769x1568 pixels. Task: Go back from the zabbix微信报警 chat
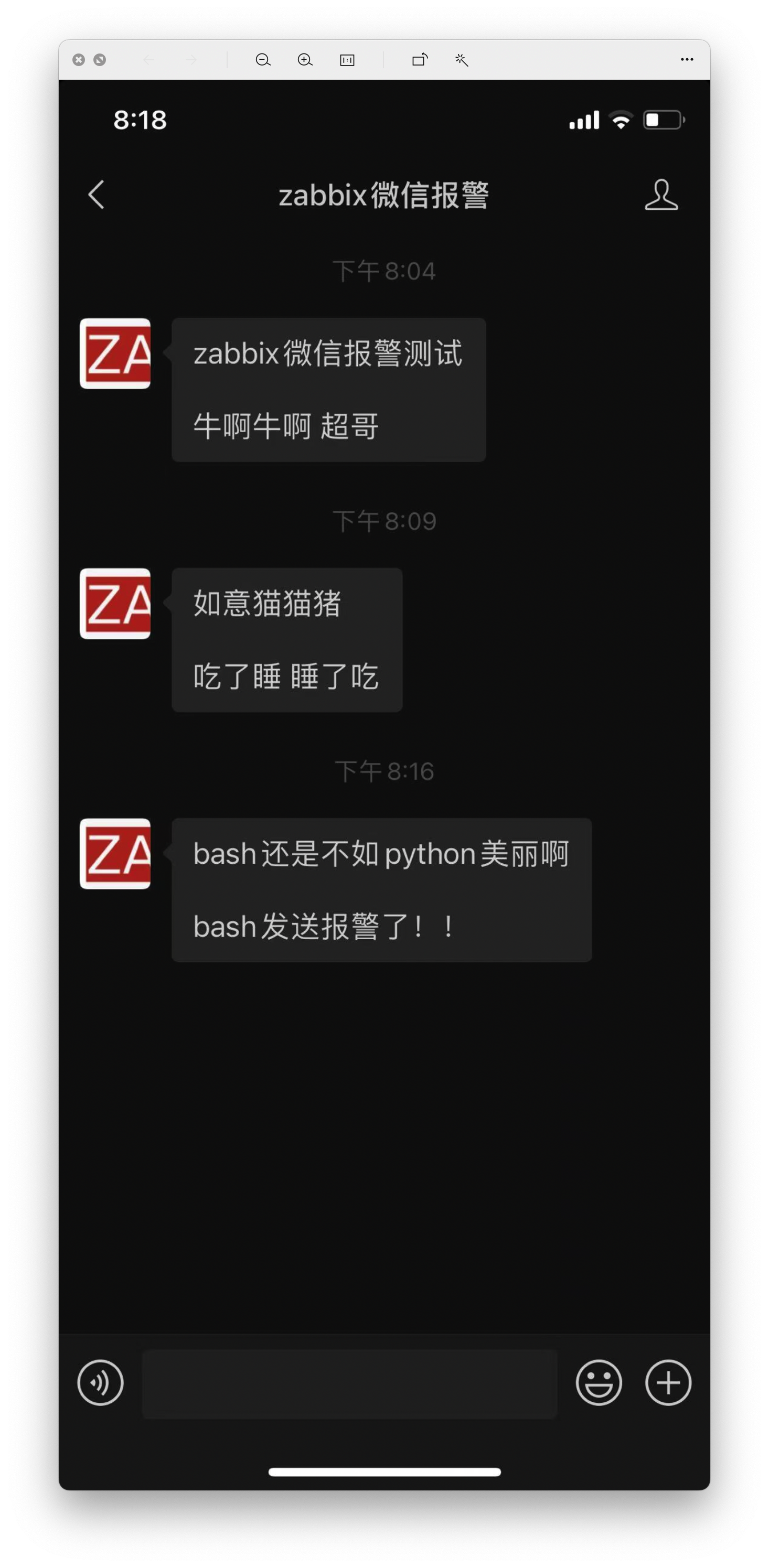(x=96, y=195)
